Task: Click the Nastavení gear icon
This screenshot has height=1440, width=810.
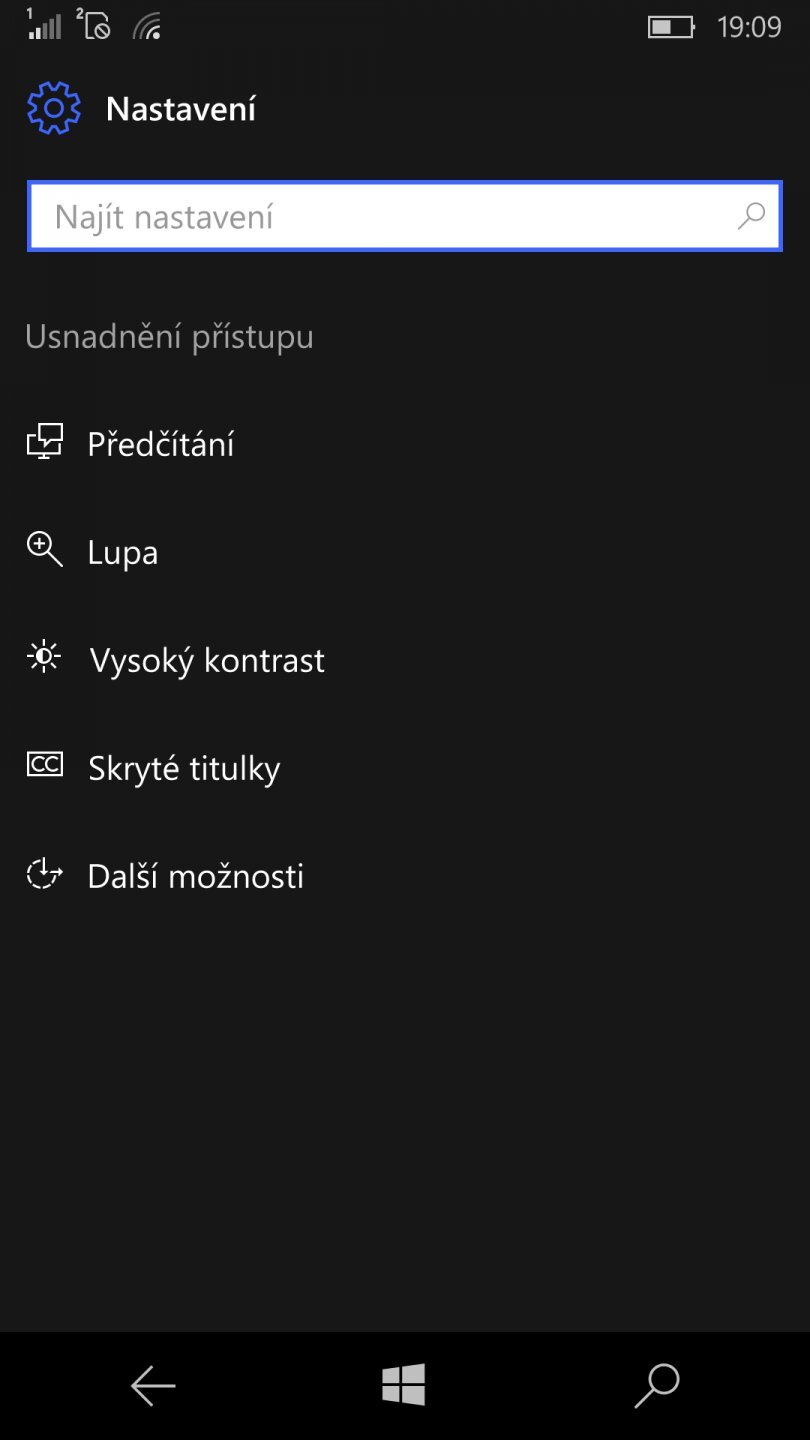Action: coord(53,107)
